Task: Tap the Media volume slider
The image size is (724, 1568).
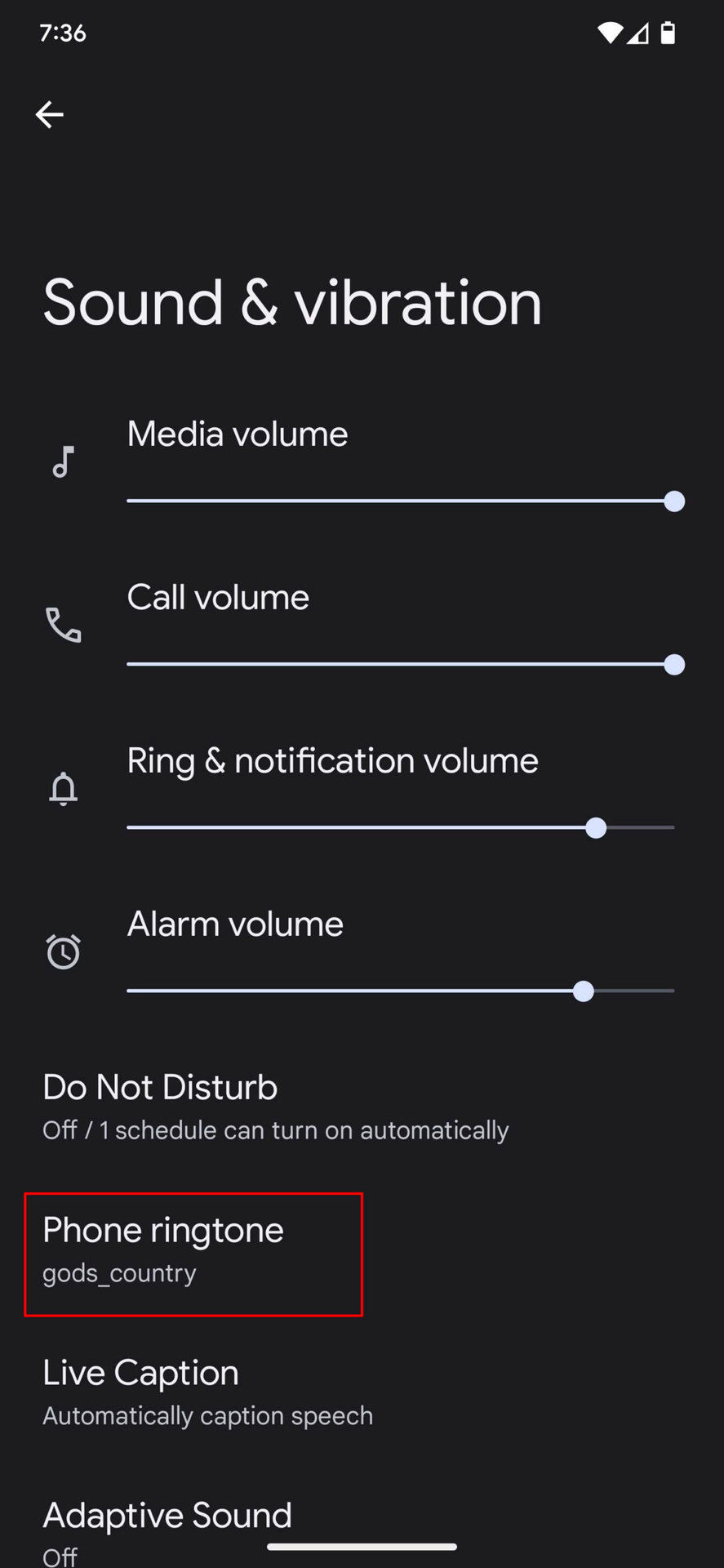Action: coord(400,501)
